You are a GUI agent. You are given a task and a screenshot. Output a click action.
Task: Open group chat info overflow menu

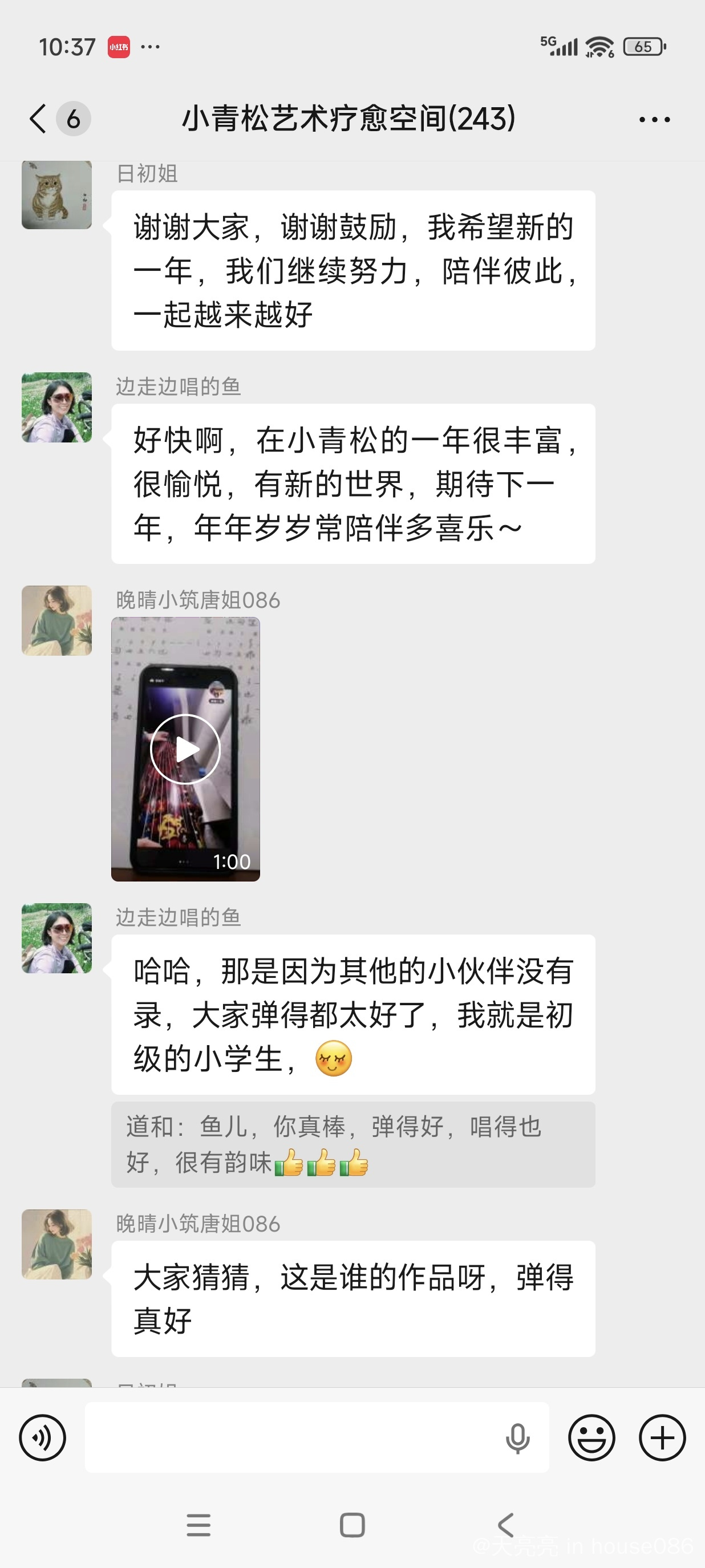click(x=654, y=119)
